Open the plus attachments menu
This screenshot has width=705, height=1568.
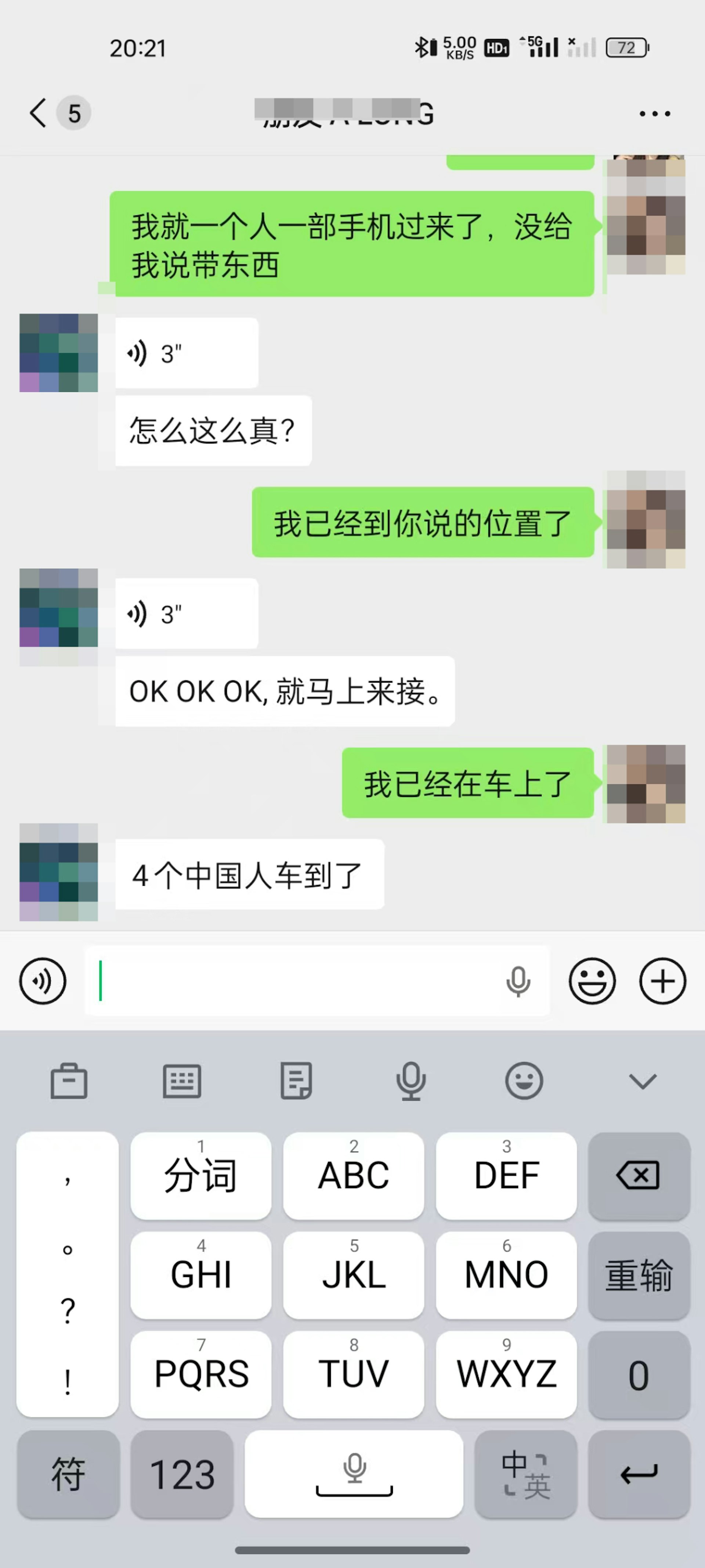[662, 981]
